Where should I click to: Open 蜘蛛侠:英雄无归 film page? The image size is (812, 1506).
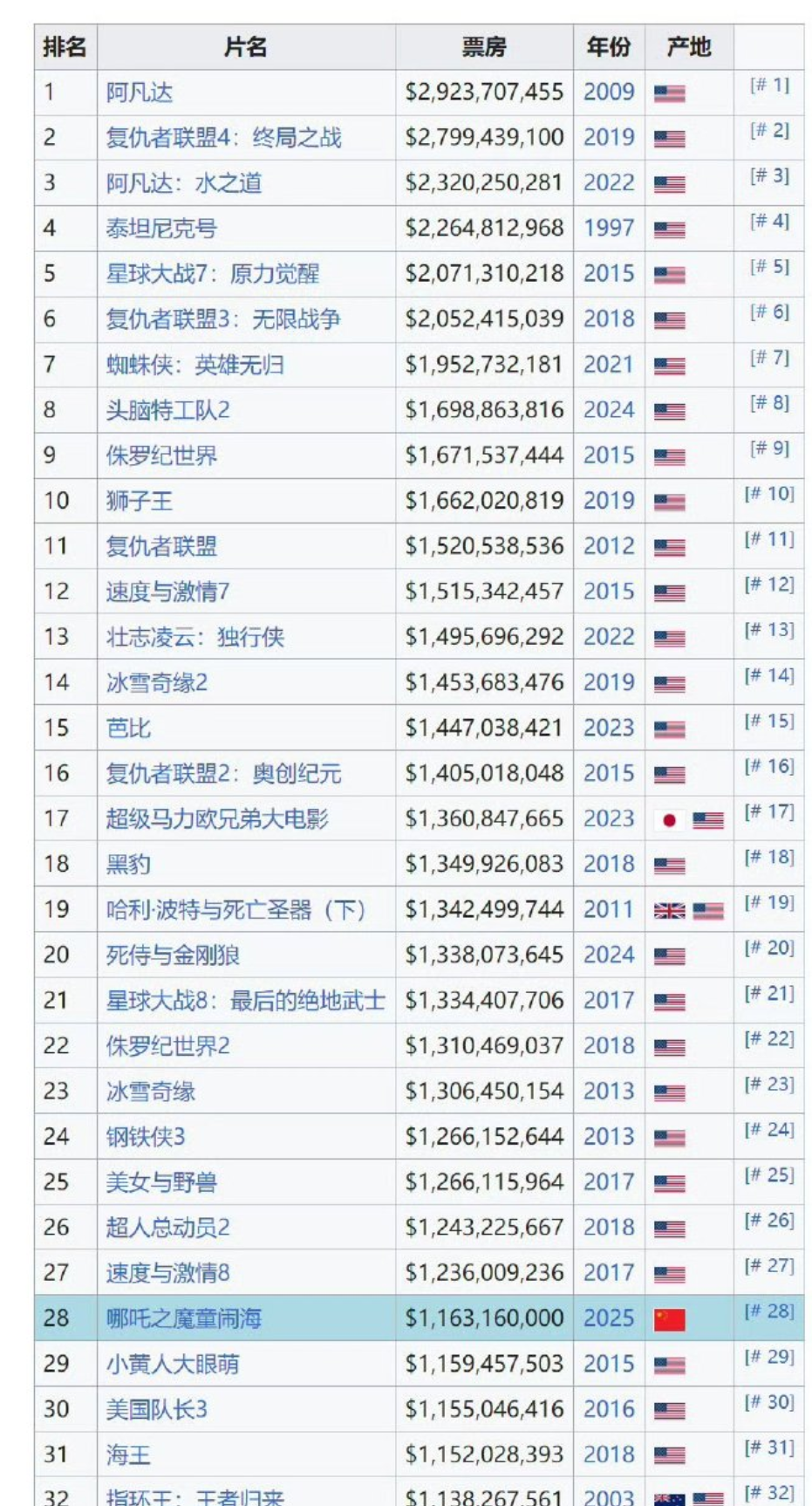click(x=195, y=365)
